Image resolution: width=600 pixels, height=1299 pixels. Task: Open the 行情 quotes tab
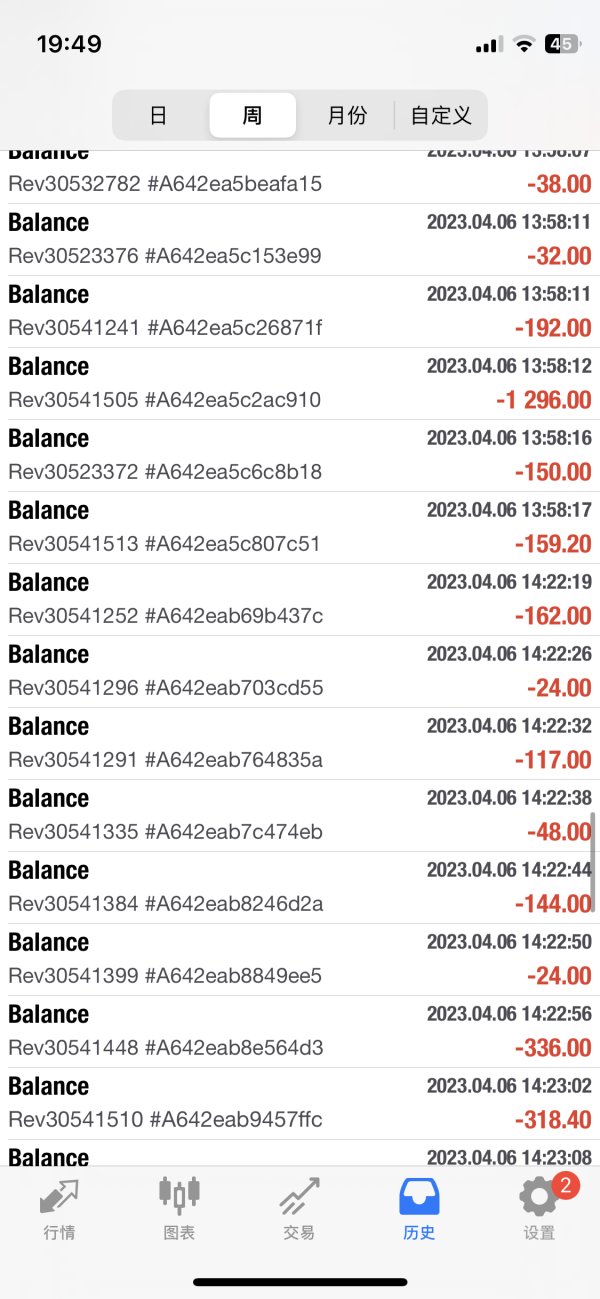[x=59, y=1208]
